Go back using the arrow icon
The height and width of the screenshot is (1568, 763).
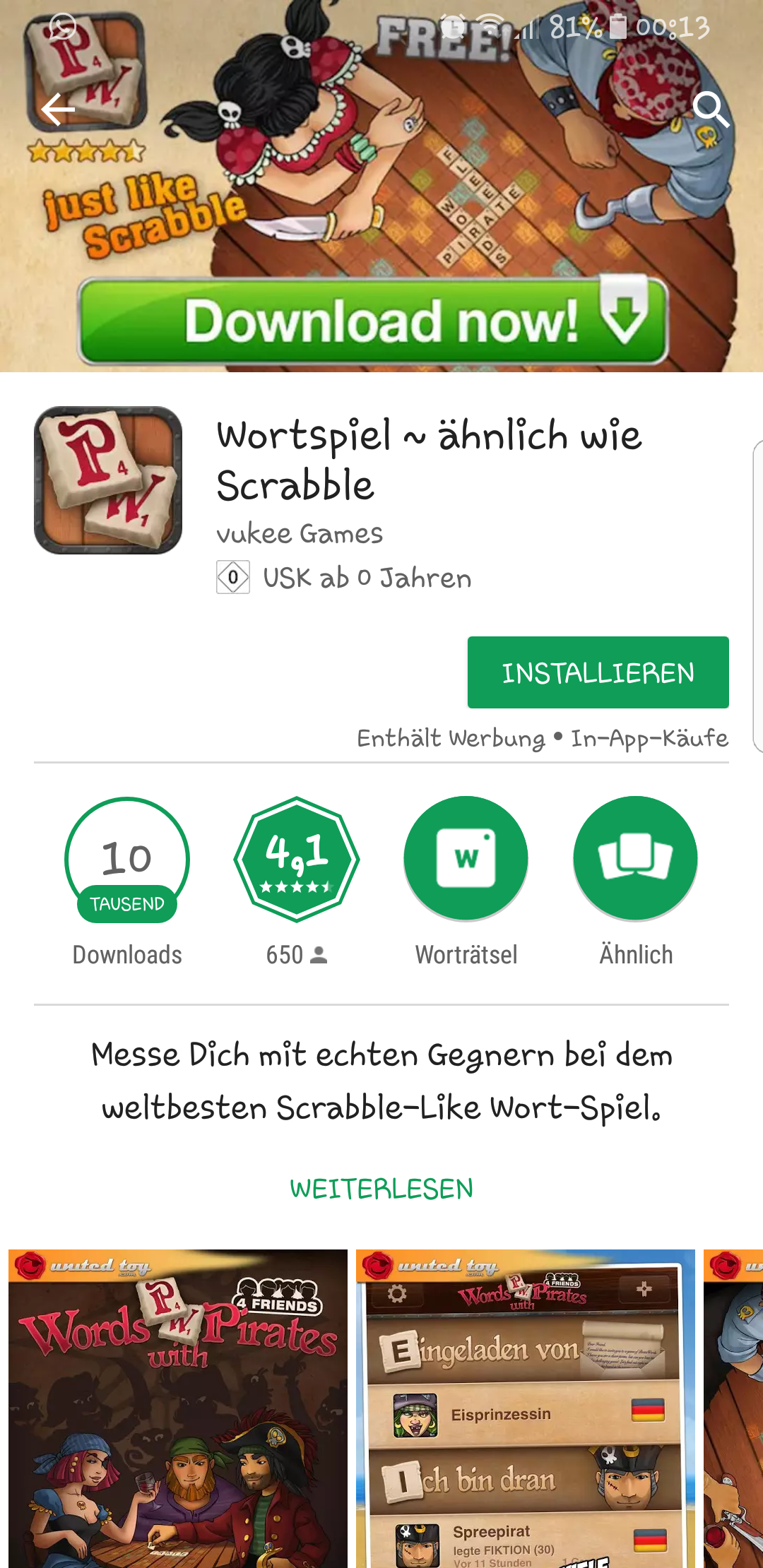click(x=58, y=109)
